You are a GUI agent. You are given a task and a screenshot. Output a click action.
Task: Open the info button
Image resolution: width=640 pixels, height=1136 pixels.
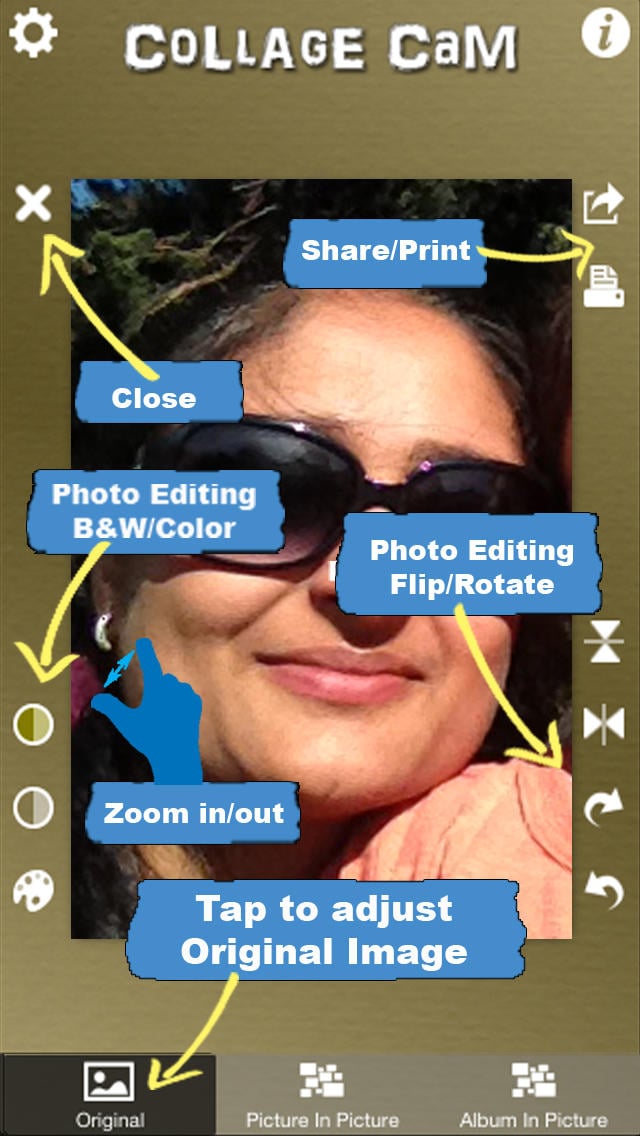coord(606,33)
